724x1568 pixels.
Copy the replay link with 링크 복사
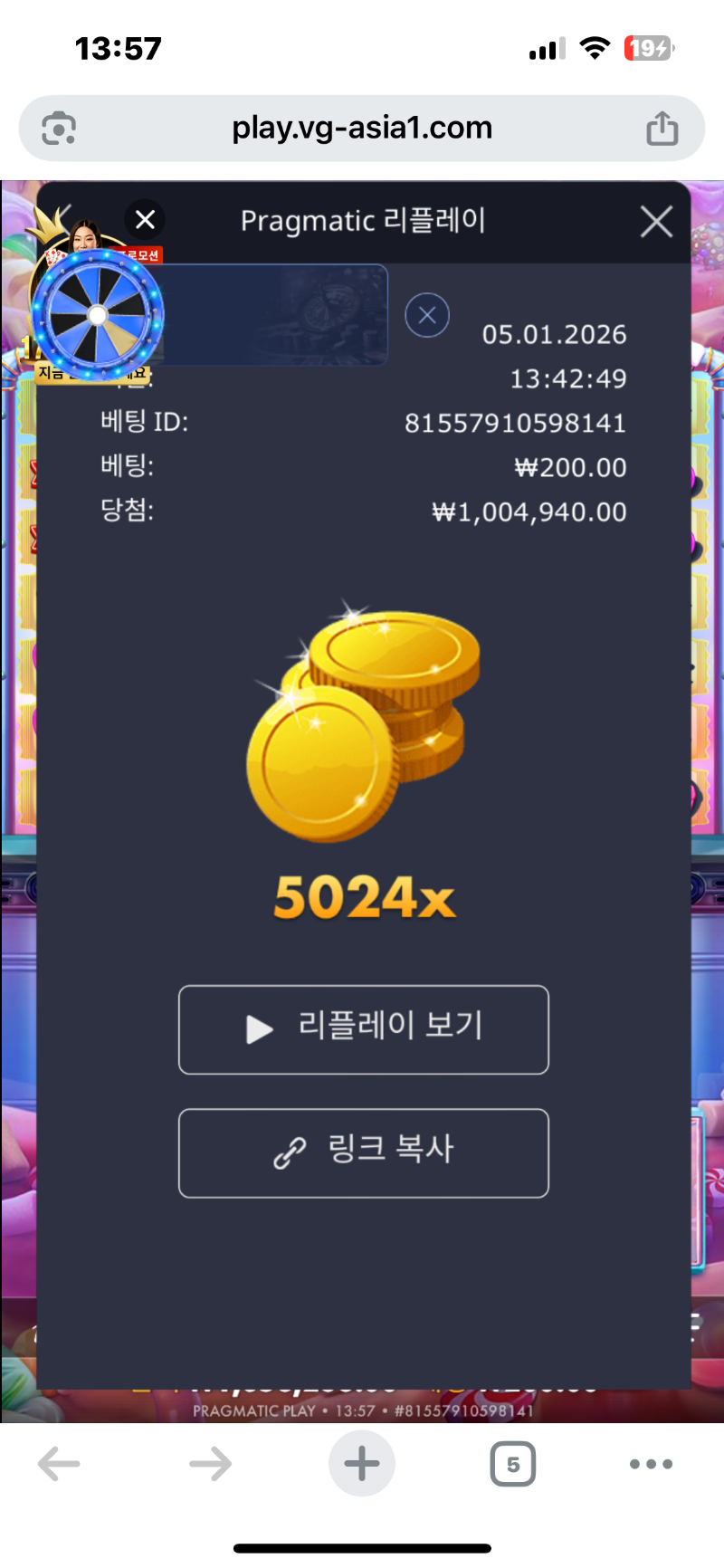364,1152
